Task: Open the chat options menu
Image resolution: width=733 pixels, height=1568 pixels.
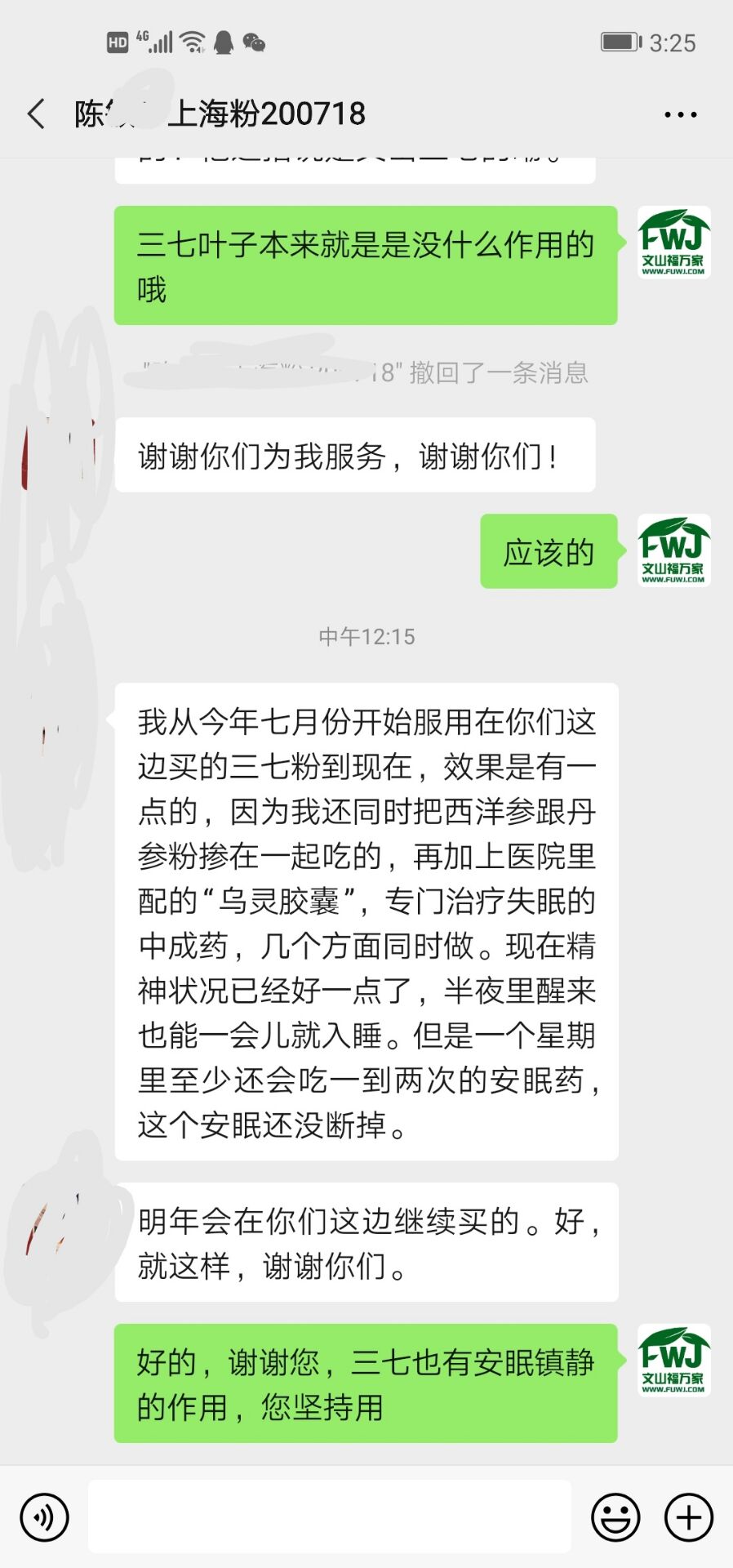Action: (x=680, y=115)
